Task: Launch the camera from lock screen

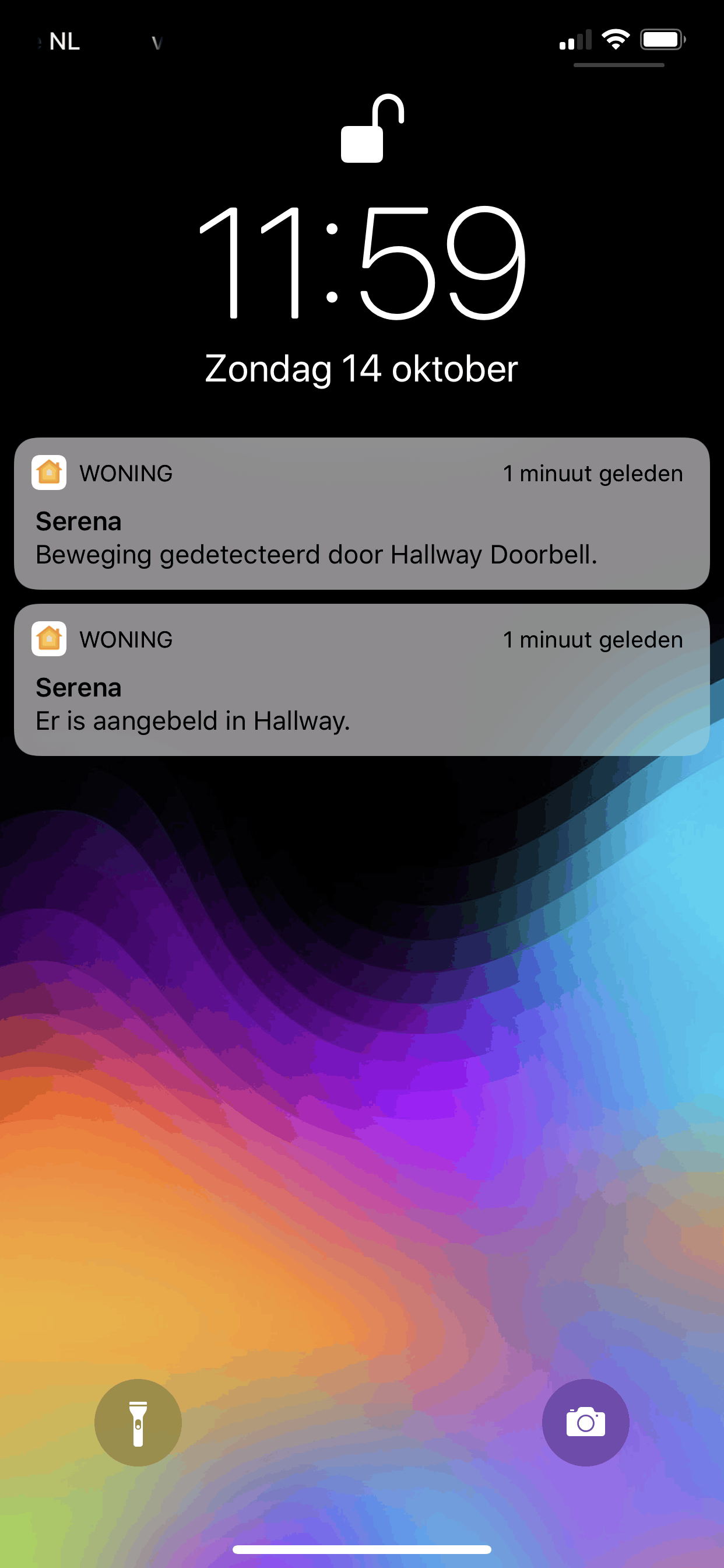Action: click(x=585, y=1423)
